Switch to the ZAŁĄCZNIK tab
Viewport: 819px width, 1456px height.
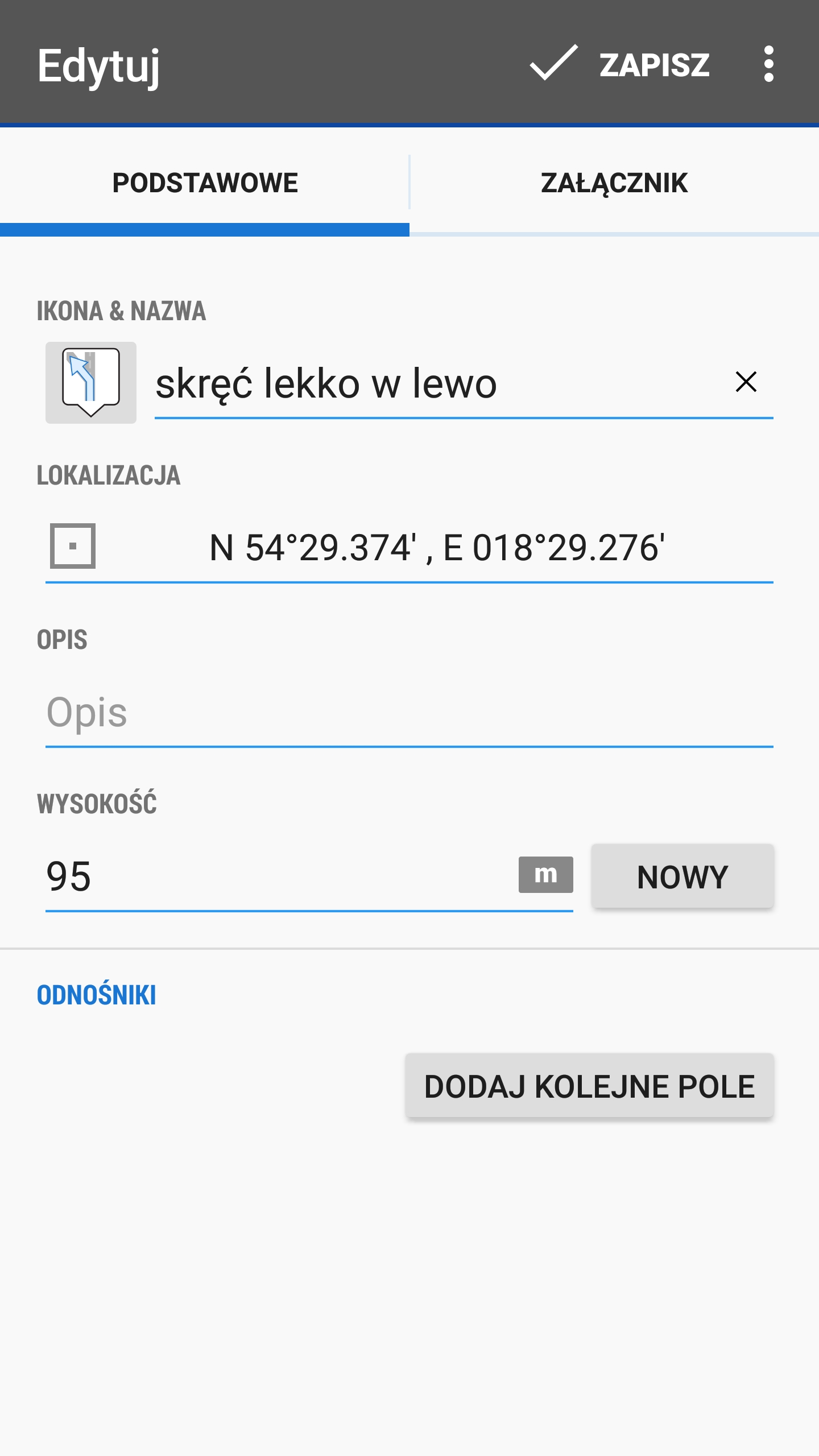coord(614,183)
